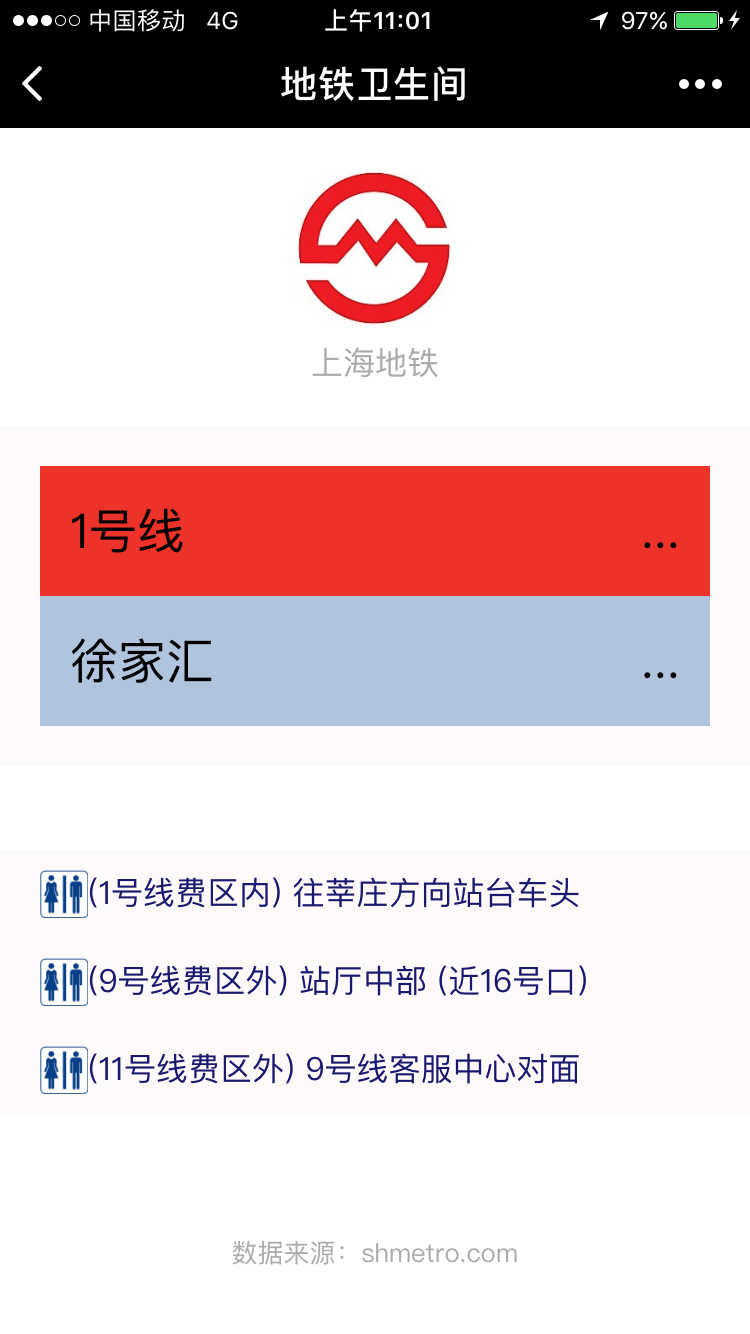Open the three-dot more menu
Screen dimensions: 750x1334
click(700, 84)
